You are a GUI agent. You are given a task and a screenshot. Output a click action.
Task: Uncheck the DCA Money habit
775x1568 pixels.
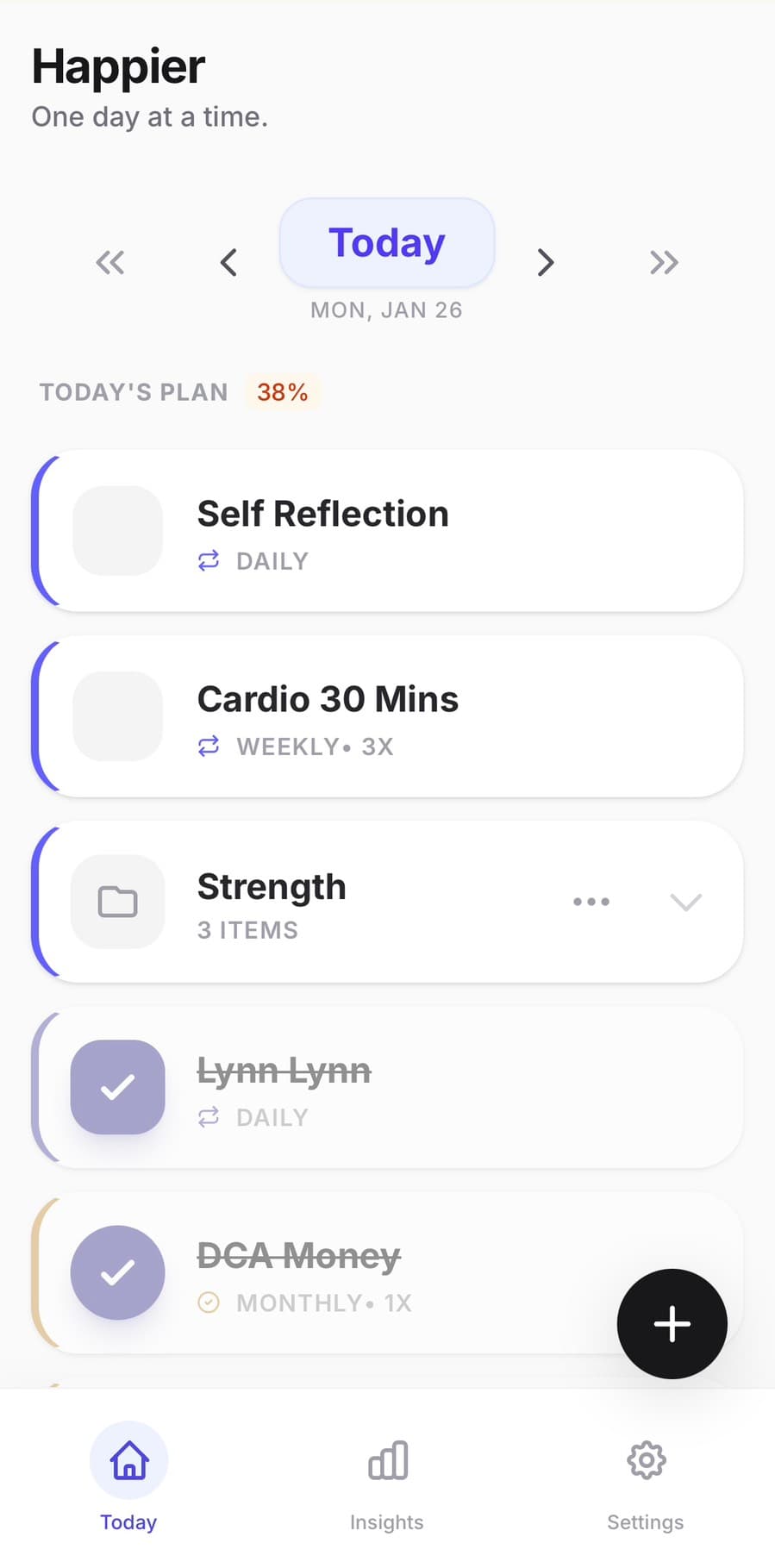[x=118, y=1272]
